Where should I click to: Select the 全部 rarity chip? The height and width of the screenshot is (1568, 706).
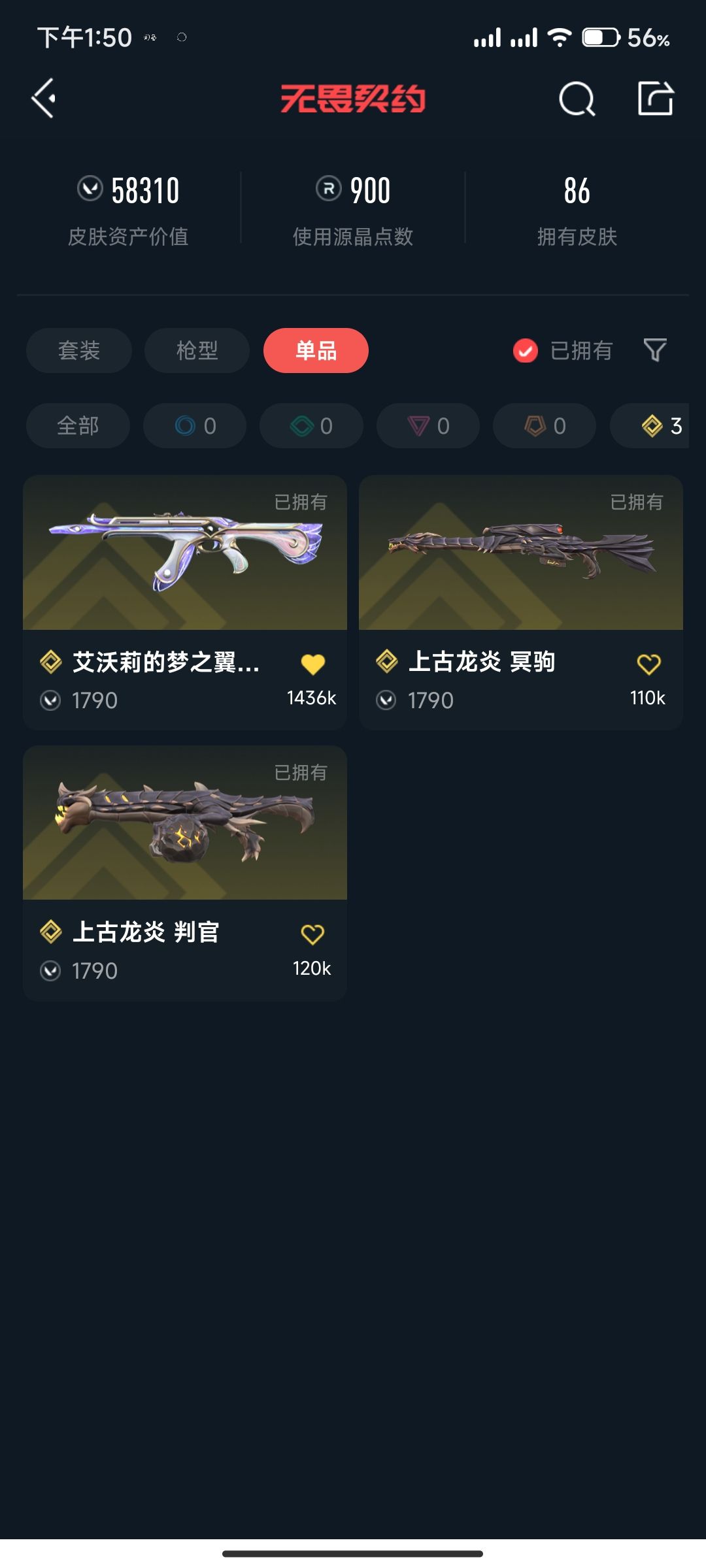click(78, 426)
